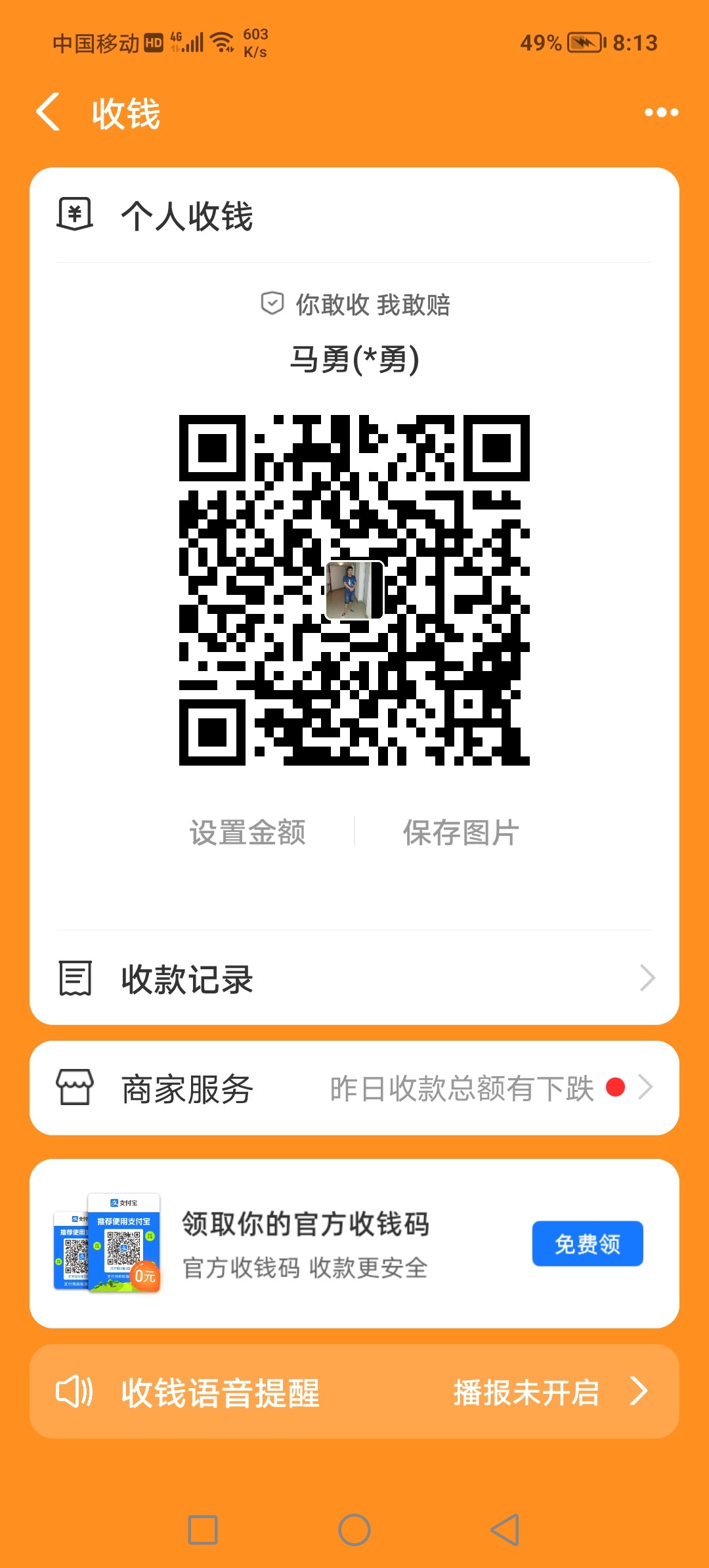
Task: Tap the shield icon beside 你敢收 我敢赔
Action: pos(271,304)
